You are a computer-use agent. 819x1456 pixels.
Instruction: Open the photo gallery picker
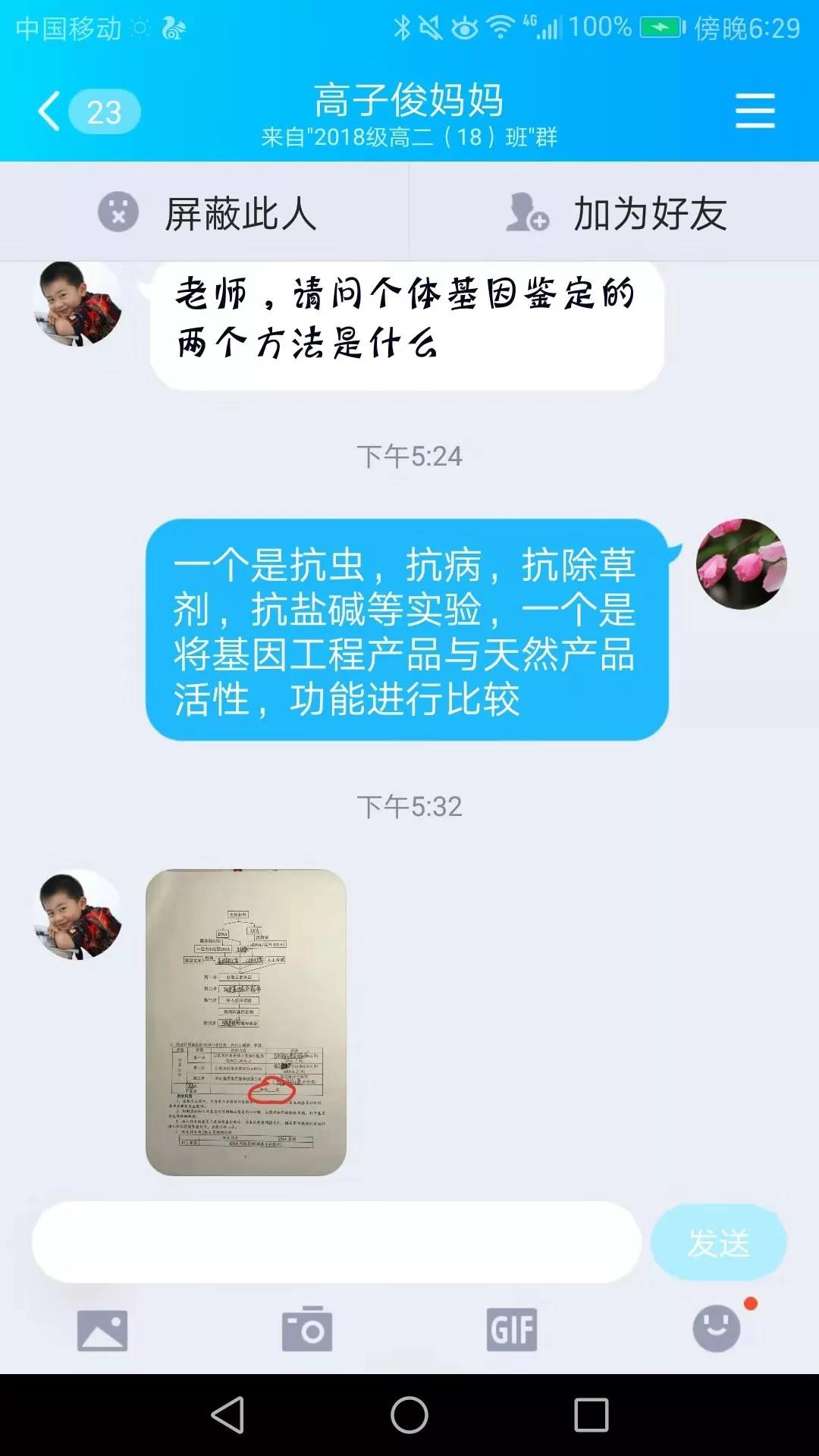coord(102,1329)
